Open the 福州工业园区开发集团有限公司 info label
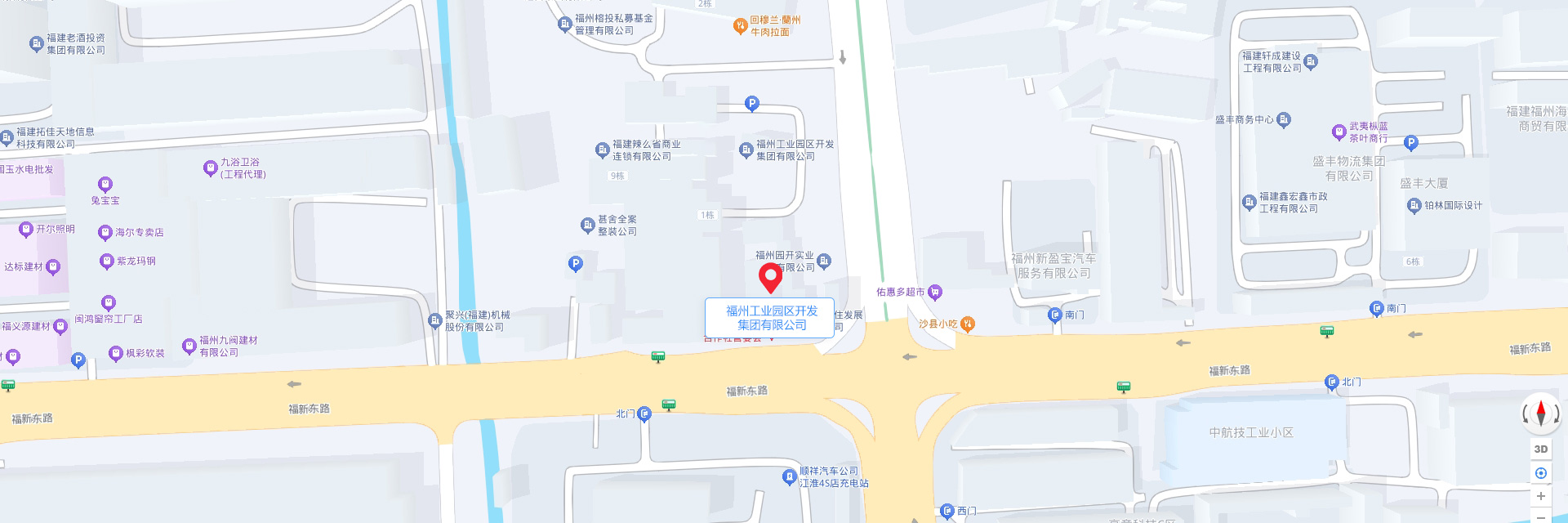Viewport: 1568px width, 523px height. click(x=770, y=318)
